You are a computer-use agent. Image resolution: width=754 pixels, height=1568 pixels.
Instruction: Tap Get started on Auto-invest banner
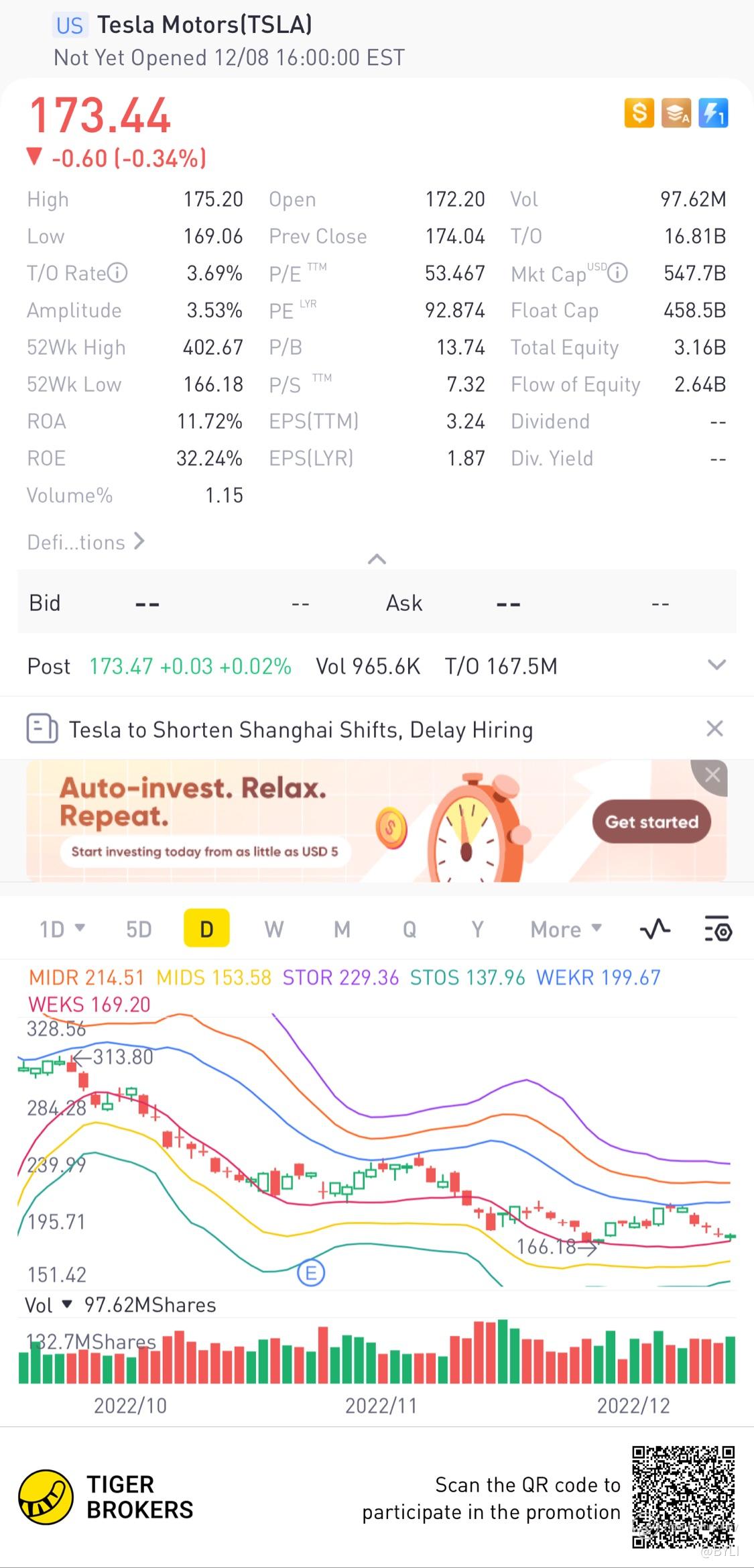(x=651, y=822)
